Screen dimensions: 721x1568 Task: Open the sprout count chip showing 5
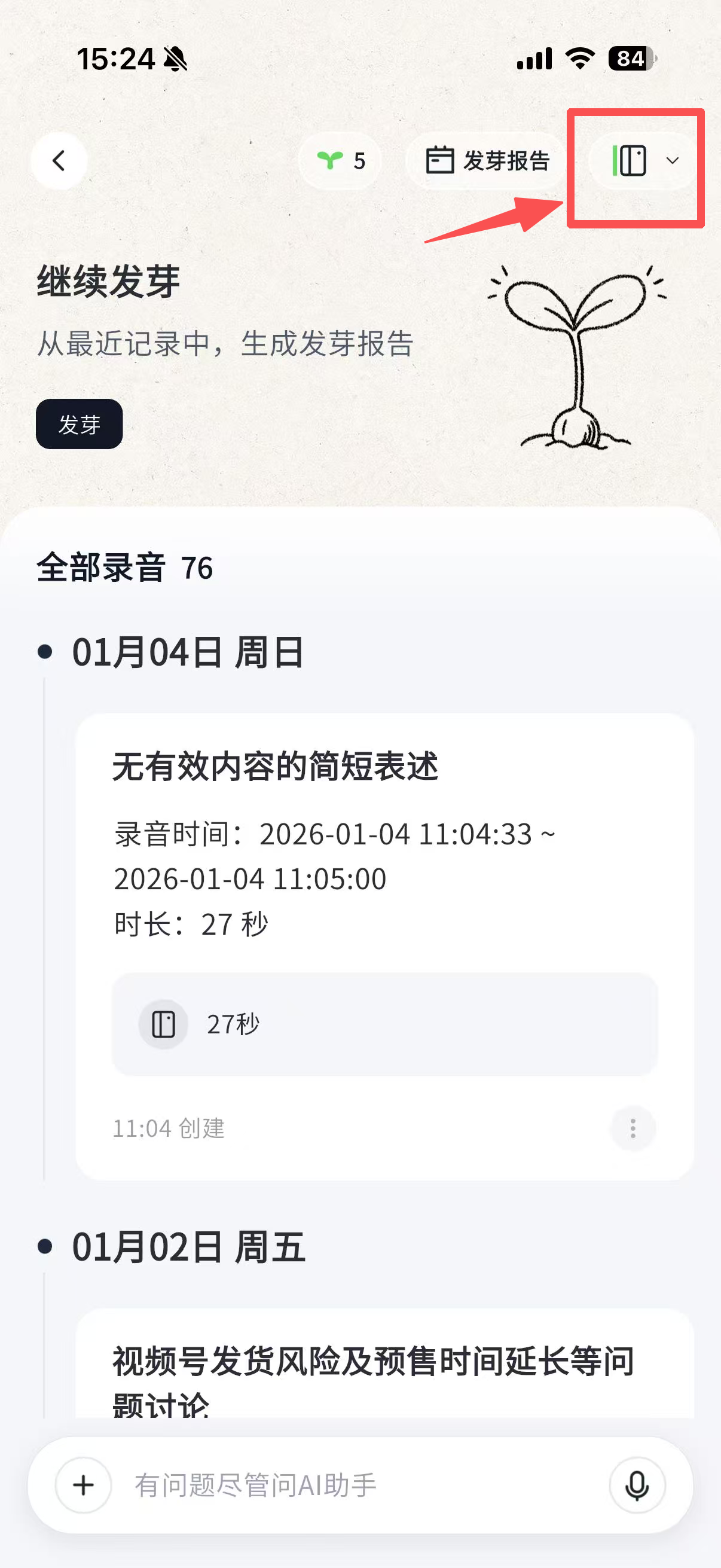coord(341,161)
